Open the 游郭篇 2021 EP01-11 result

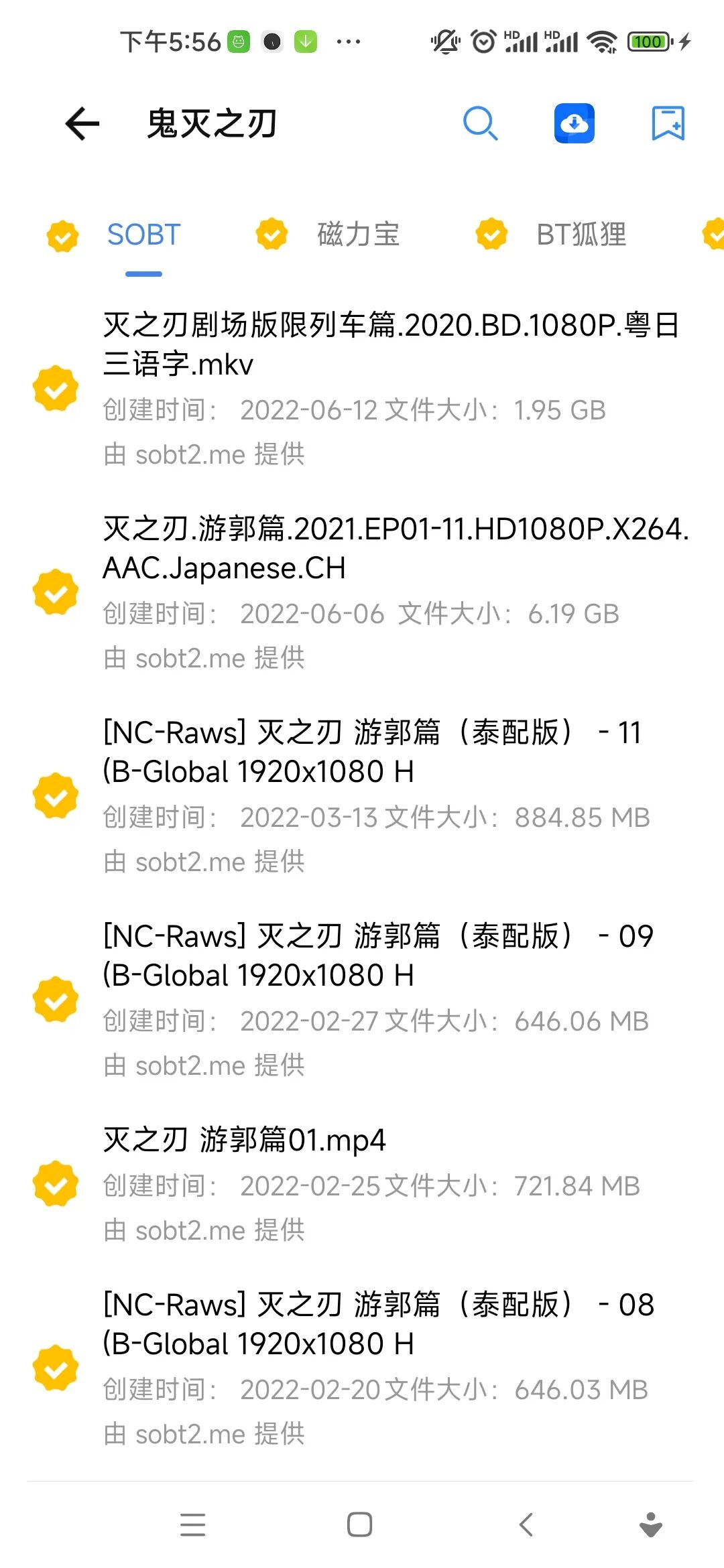click(396, 548)
